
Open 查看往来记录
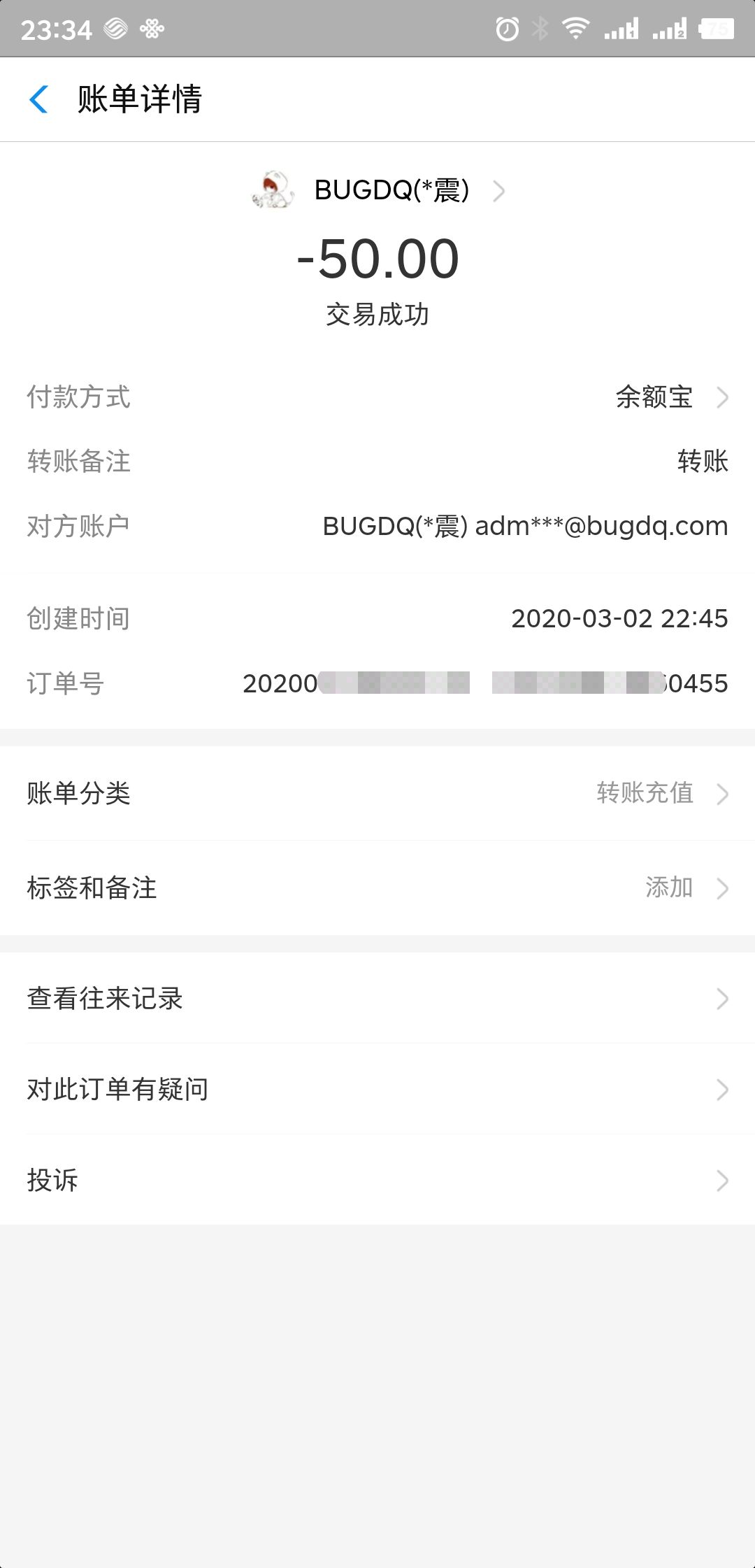377,998
